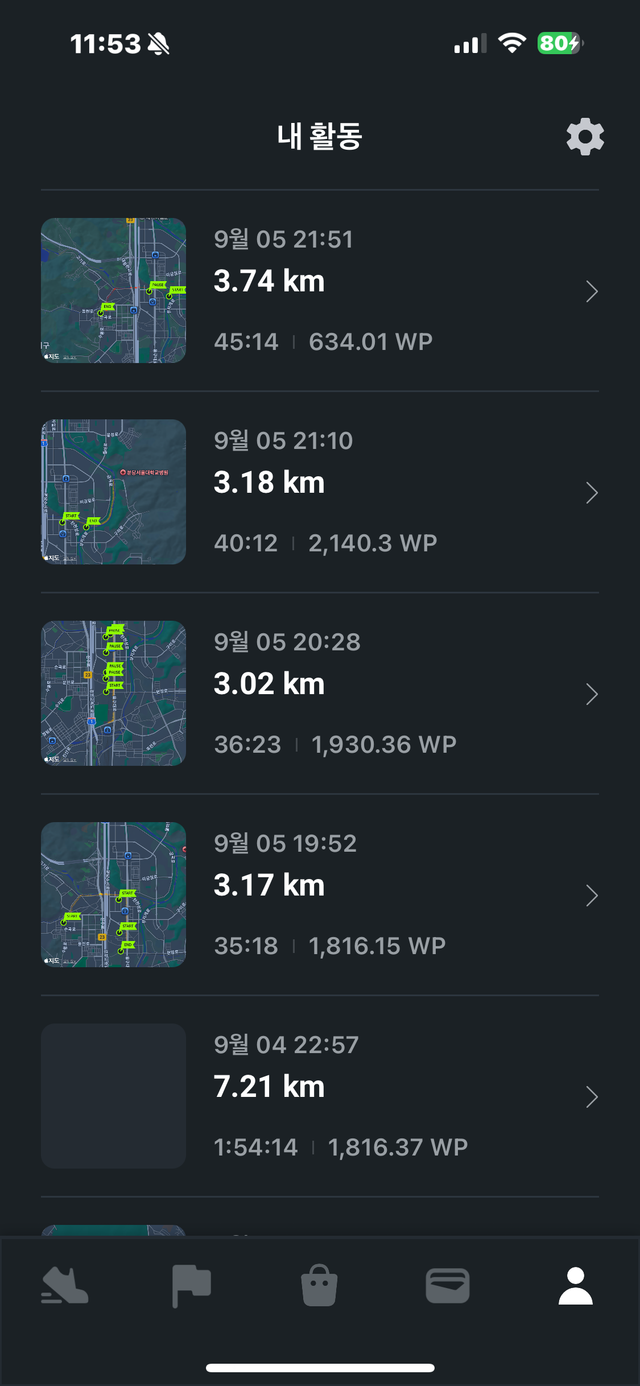Switch to the flag tab
The height and width of the screenshot is (1386, 640).
coord(191,1286)
